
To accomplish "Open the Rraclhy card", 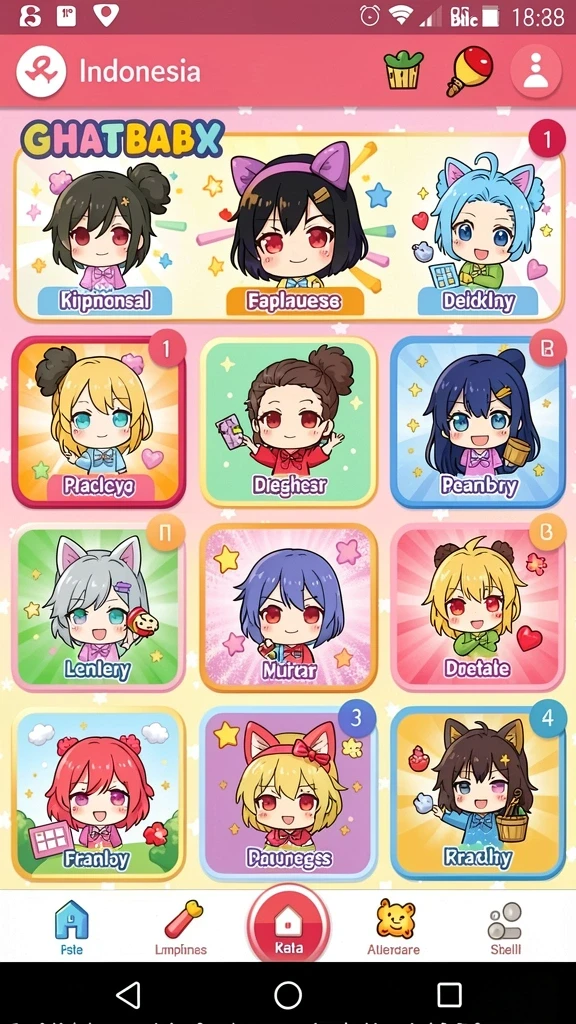I will pyautogui.click(x=477, y=794).
